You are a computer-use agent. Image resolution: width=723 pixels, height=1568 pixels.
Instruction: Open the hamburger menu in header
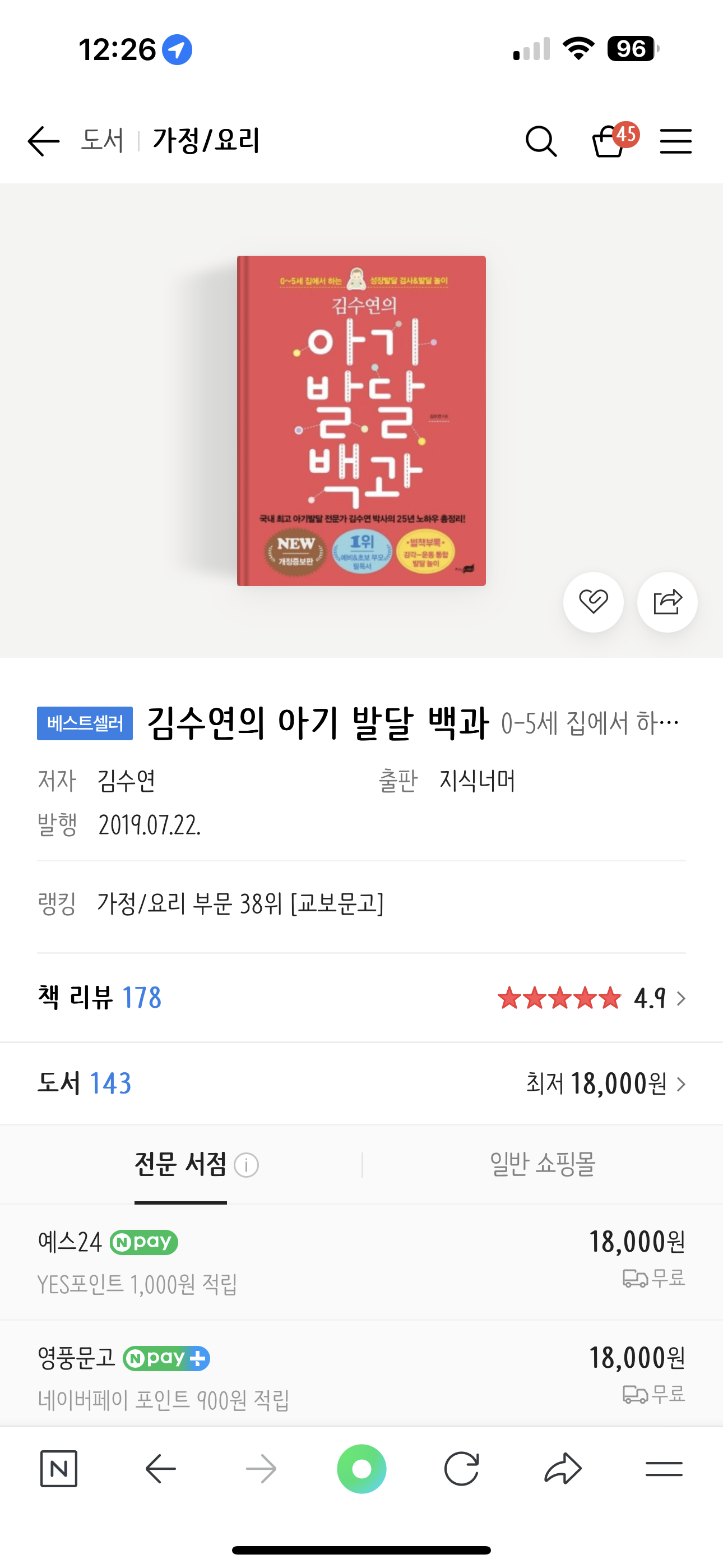coord(675,141)
